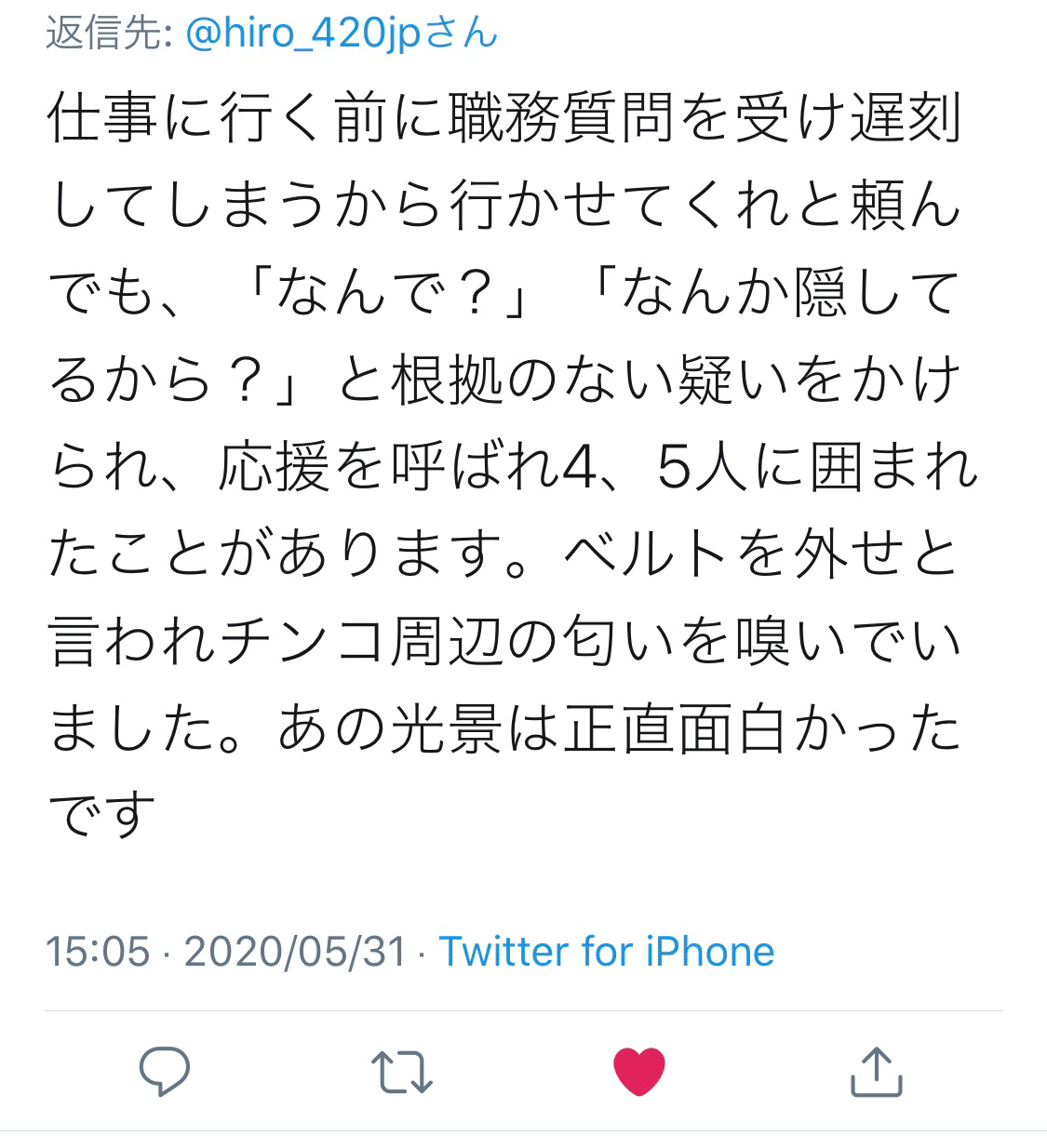Viewport: 1047px width, 1148px height.
Task: Reply to this tweet
Action: pos(165,1071)
